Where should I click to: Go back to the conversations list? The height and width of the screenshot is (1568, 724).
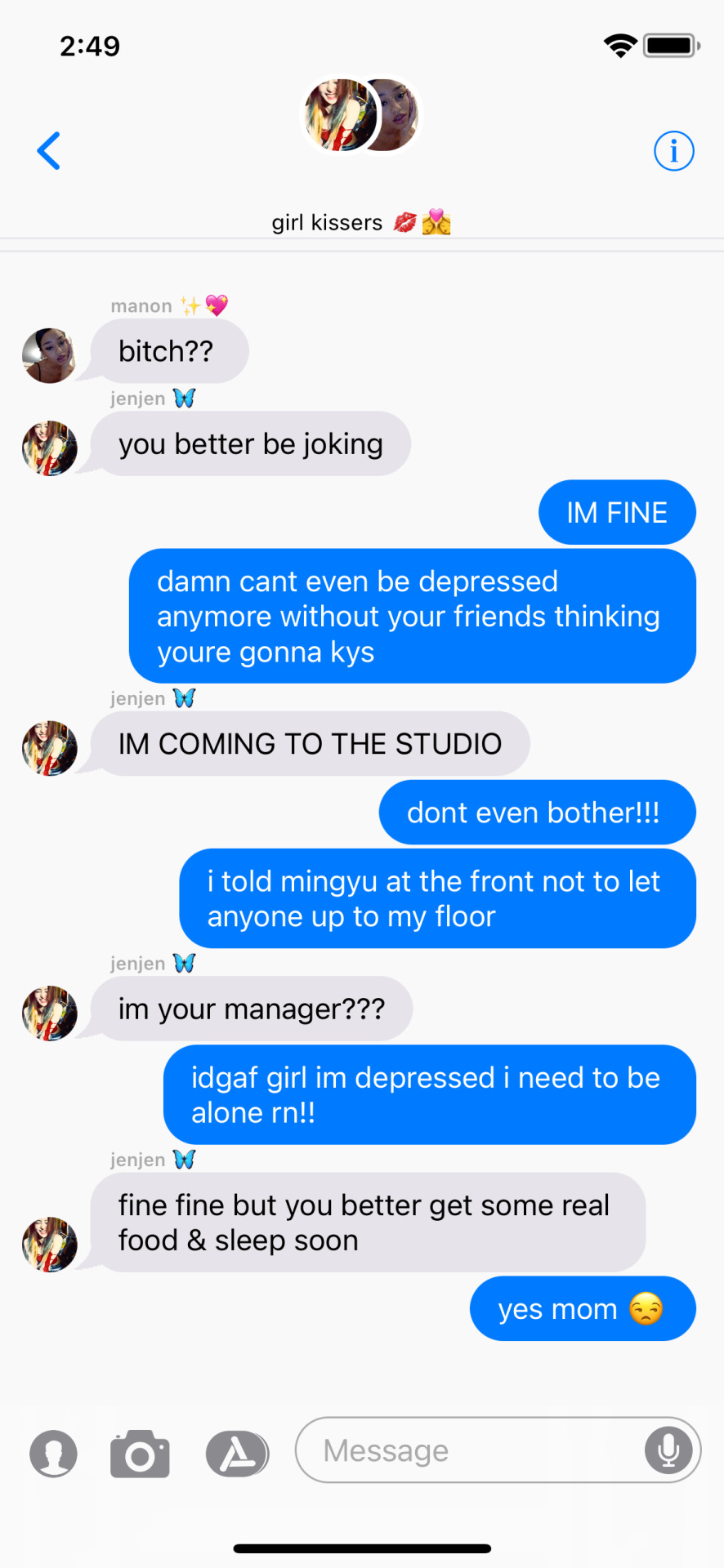pyautogui.click(x=49, y=151)
